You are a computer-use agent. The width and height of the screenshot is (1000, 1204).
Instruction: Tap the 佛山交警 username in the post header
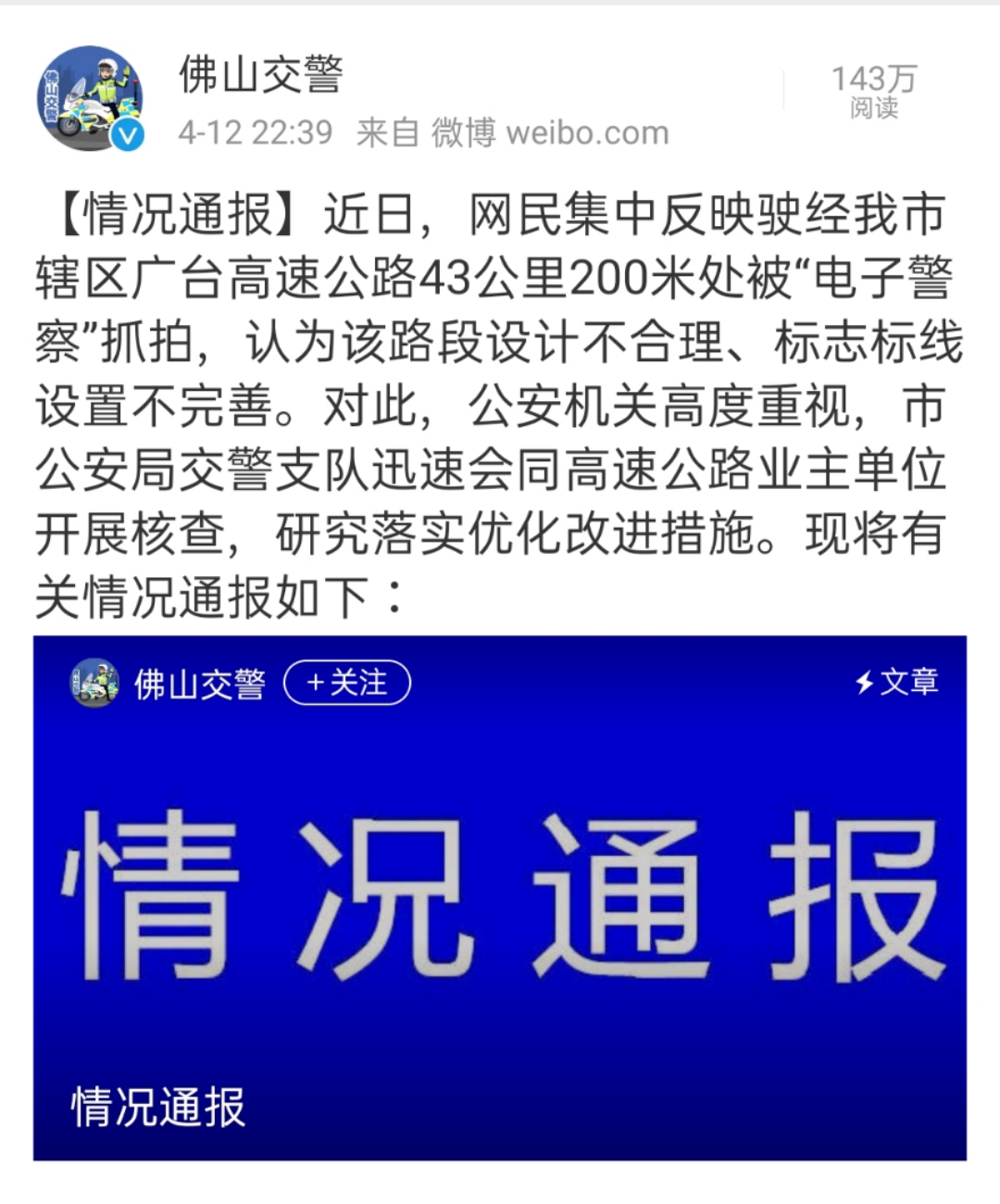pos(261,74)
